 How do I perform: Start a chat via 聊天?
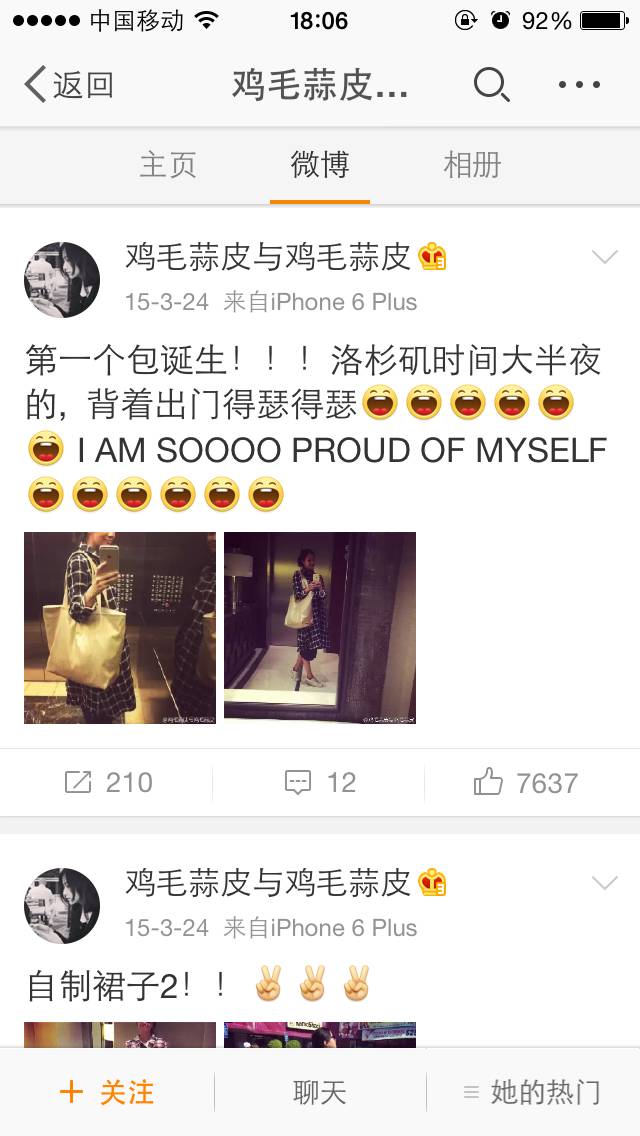pyautogui.click(x=320, y=1092)
